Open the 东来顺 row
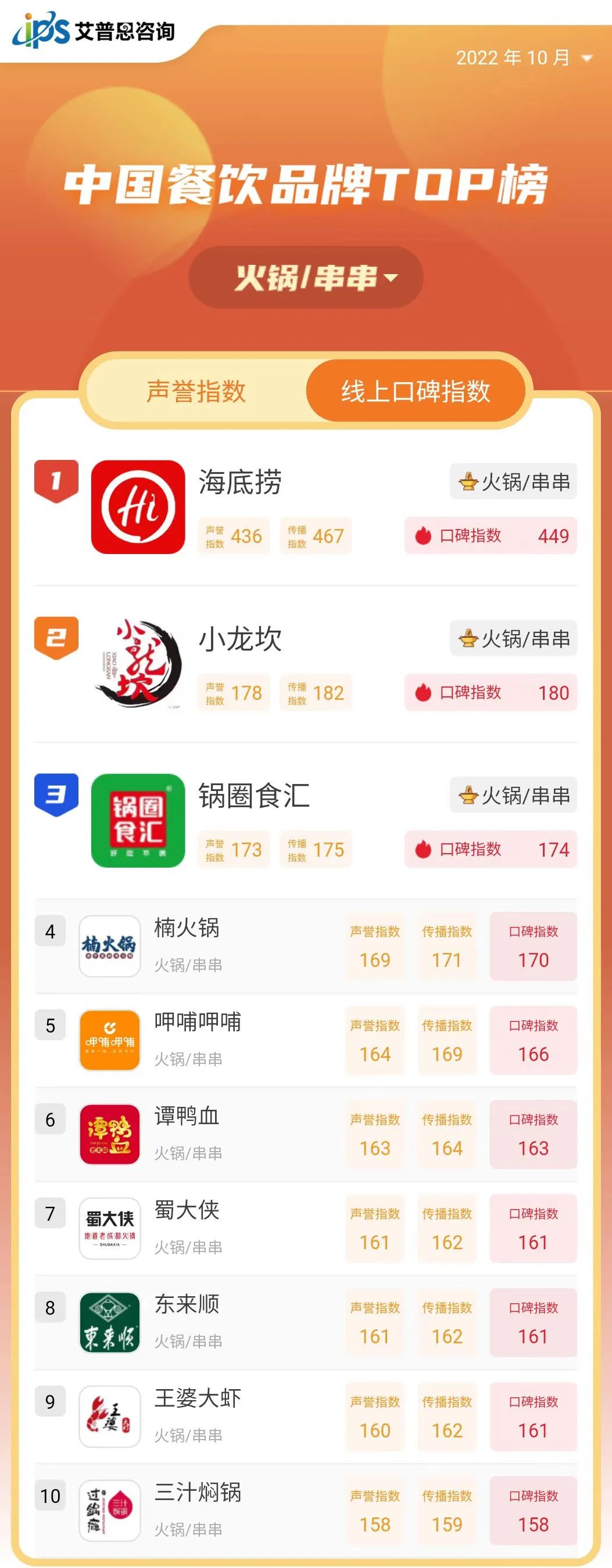The height and width of the screenshot is (1568, 612). (x=187, y=1305)
